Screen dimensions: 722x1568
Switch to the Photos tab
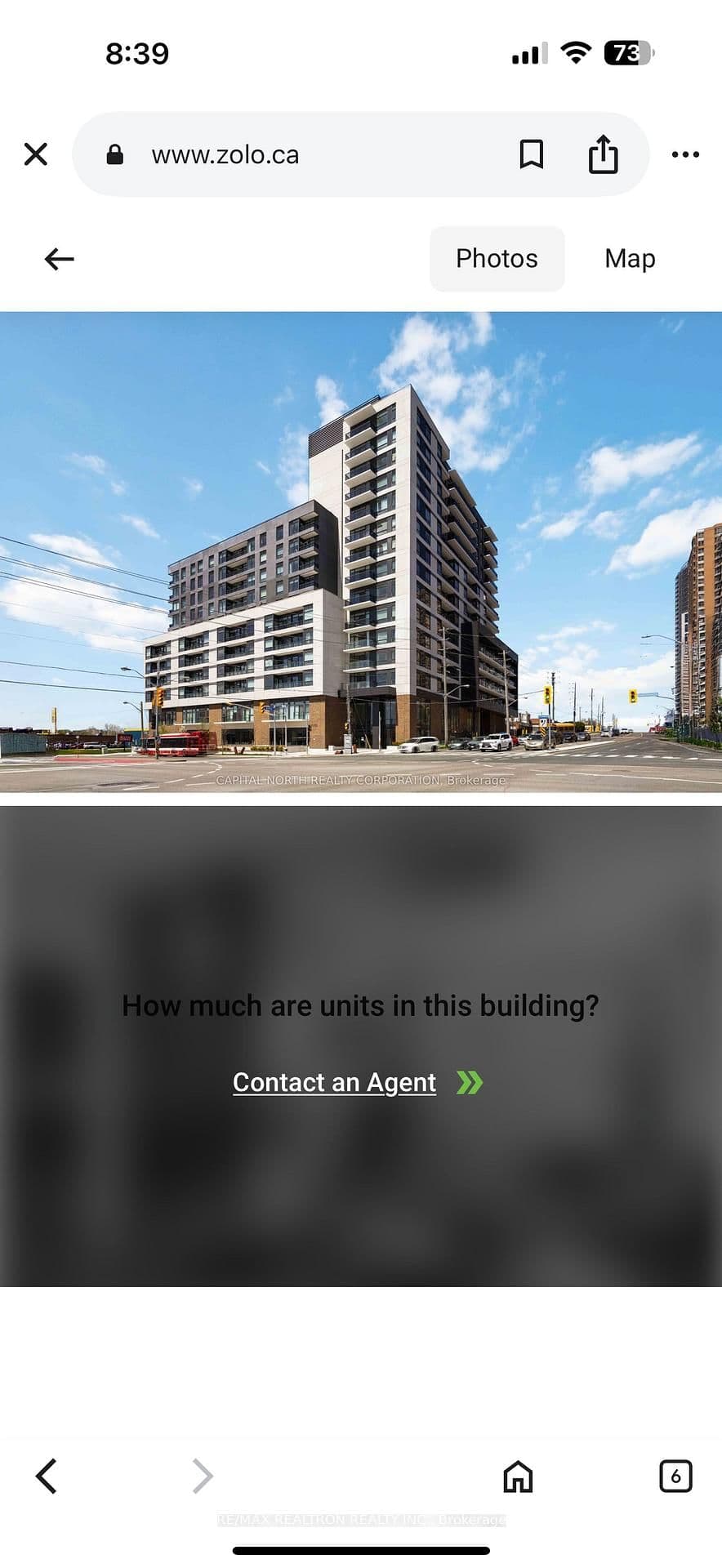tap(497, 258)
